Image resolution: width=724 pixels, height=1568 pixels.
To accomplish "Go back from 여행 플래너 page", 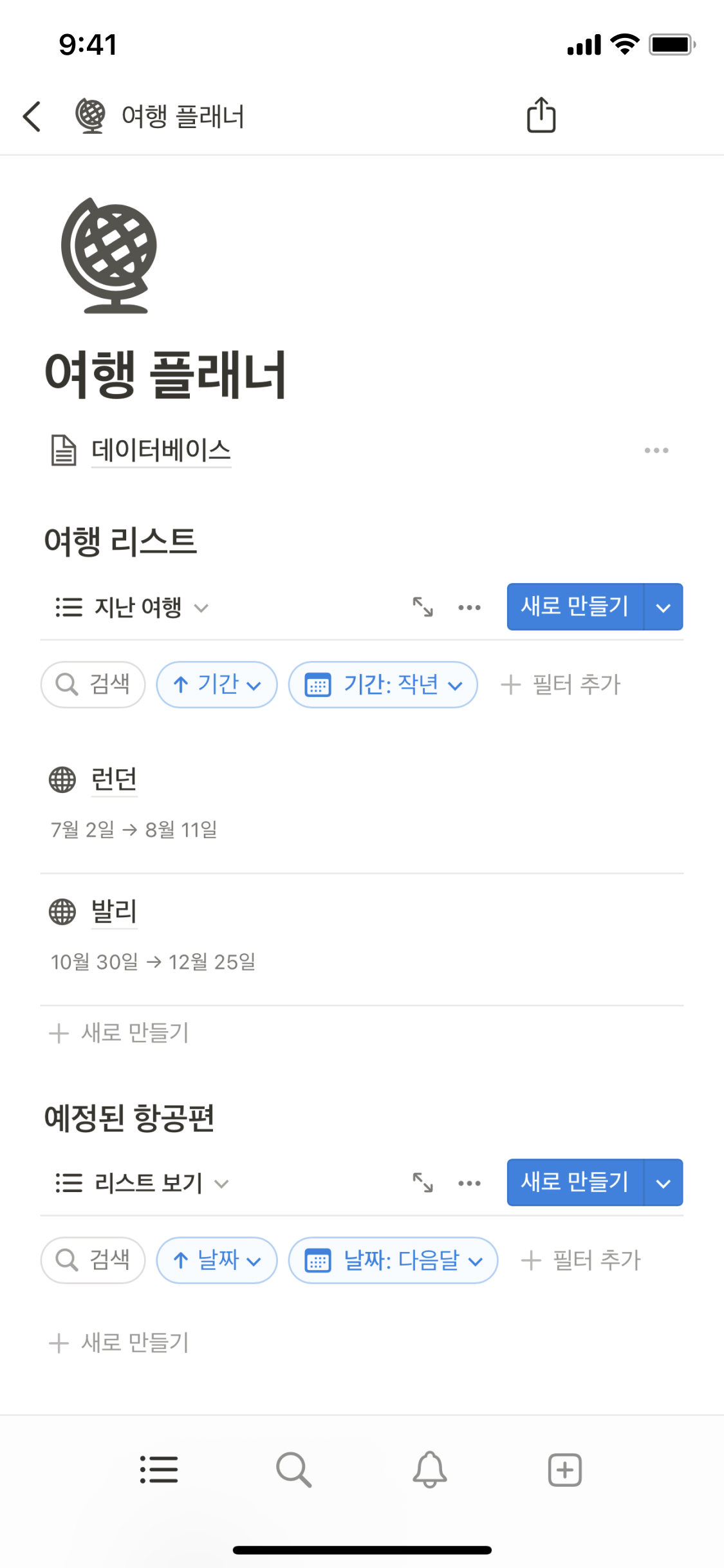I will click(32, 117).
